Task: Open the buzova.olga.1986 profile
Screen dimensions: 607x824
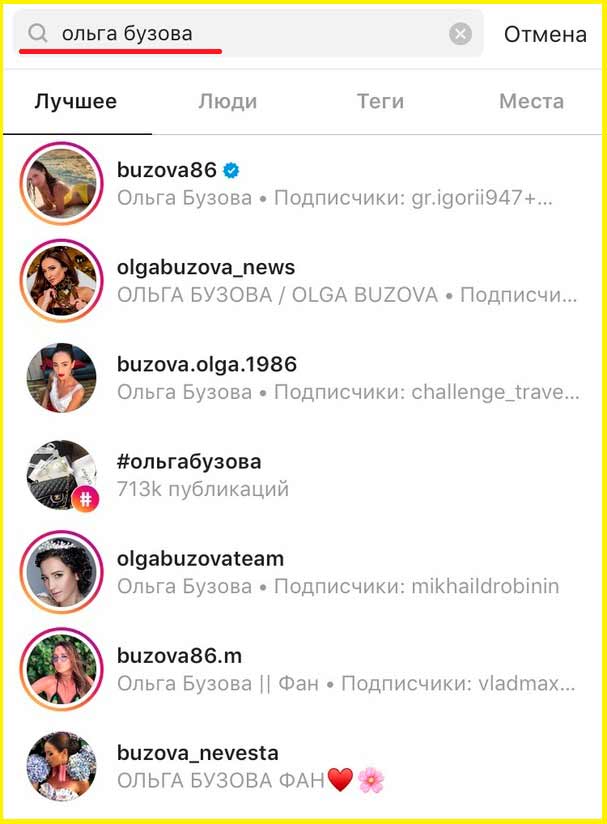Action: pos(300,377)
